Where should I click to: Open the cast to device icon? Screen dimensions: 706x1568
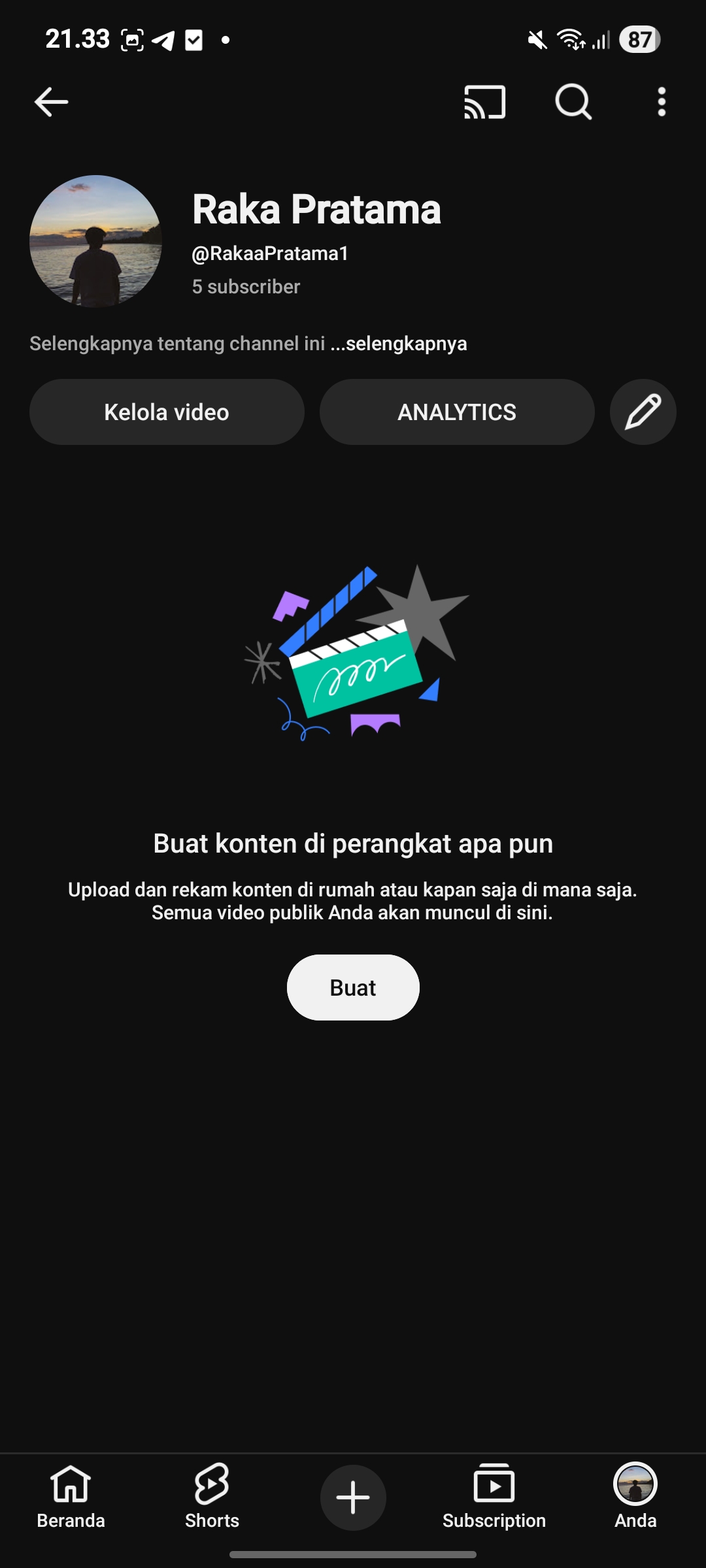coord(484,102)
